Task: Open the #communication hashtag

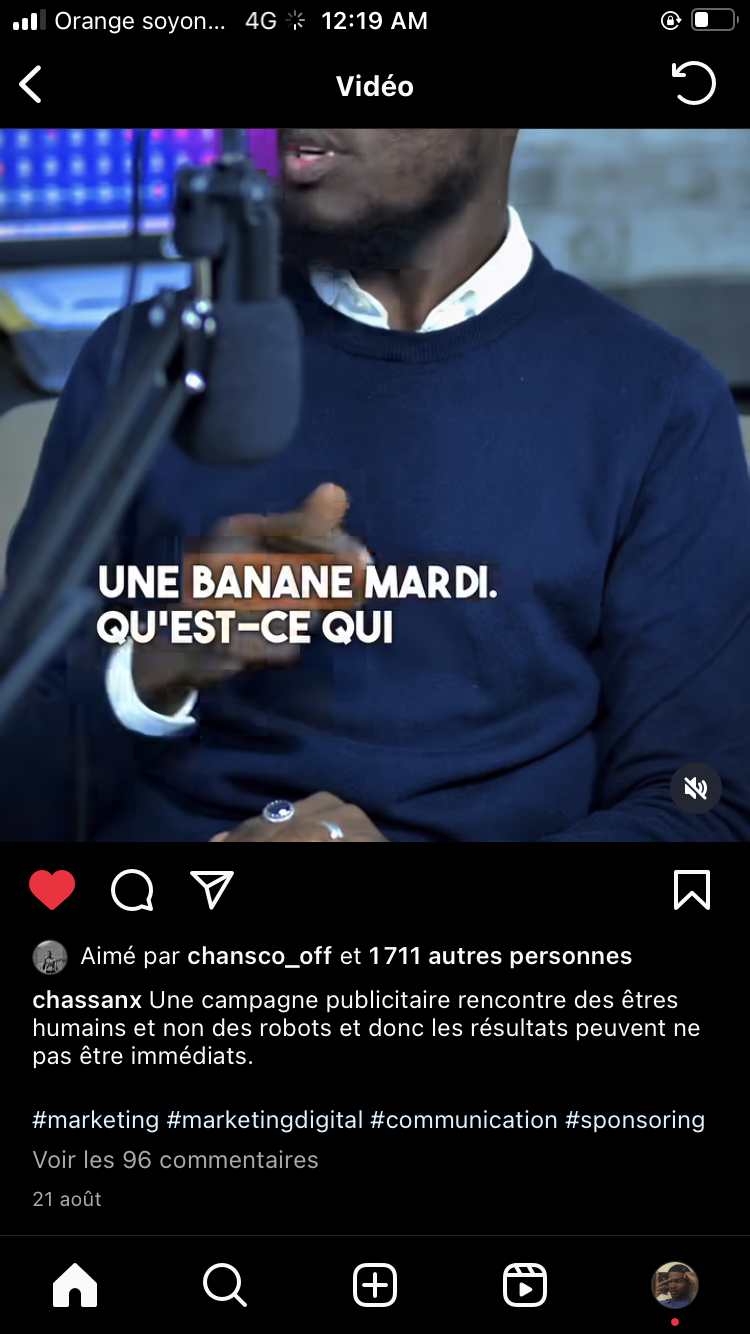Action: pos(464,1120)
